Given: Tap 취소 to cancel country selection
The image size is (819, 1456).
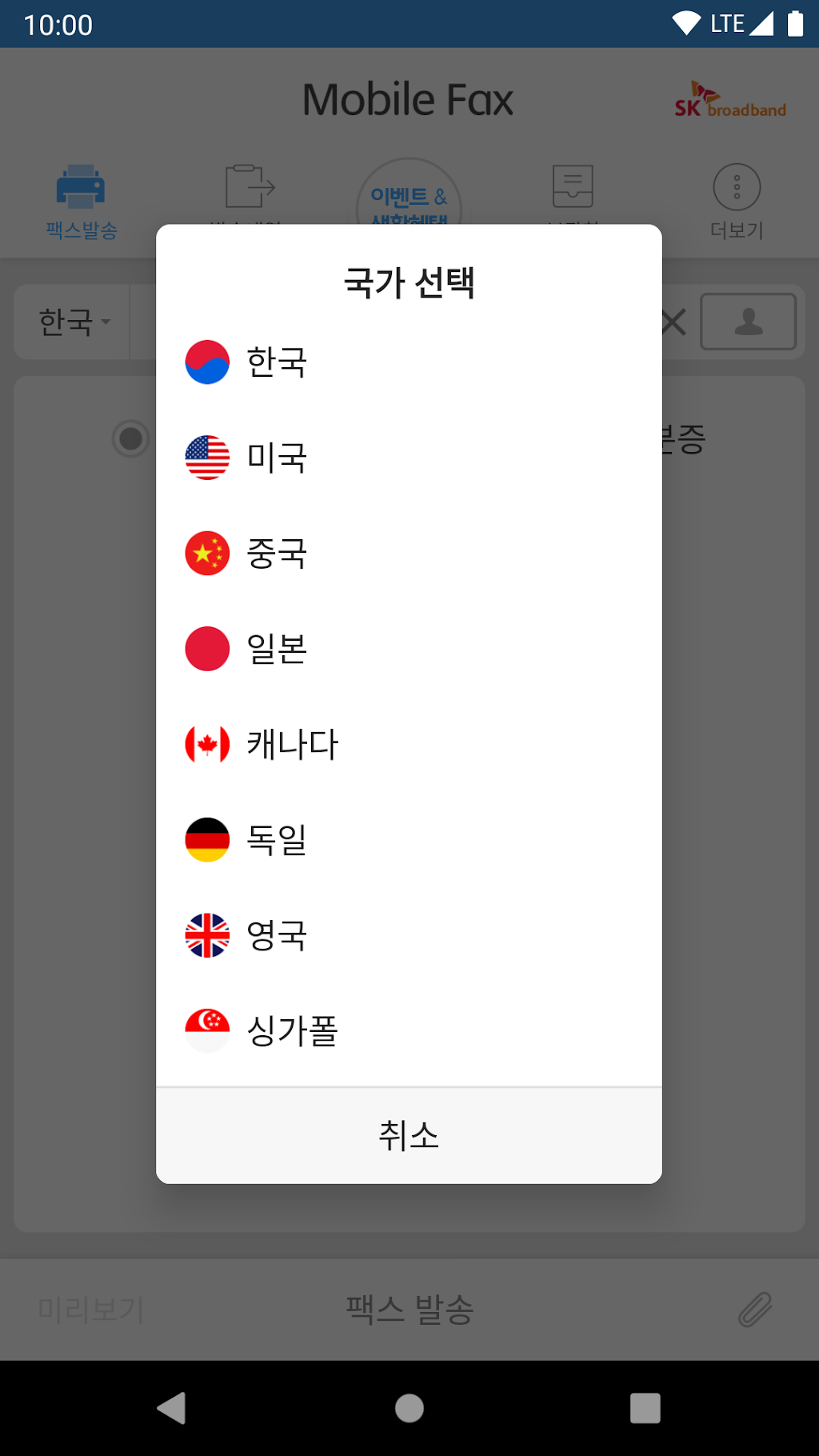Looking at the screenshot, I should [x=409, y=1136].
